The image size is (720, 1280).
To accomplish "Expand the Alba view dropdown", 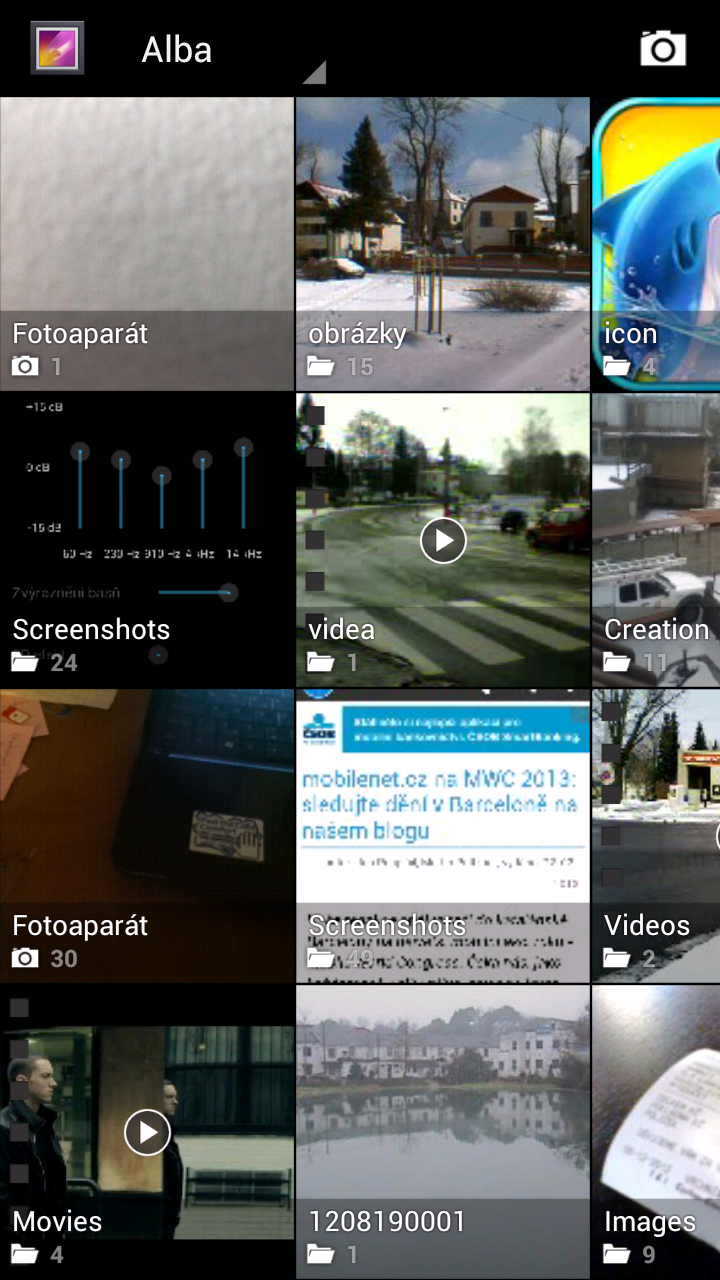I will (230, 52).
